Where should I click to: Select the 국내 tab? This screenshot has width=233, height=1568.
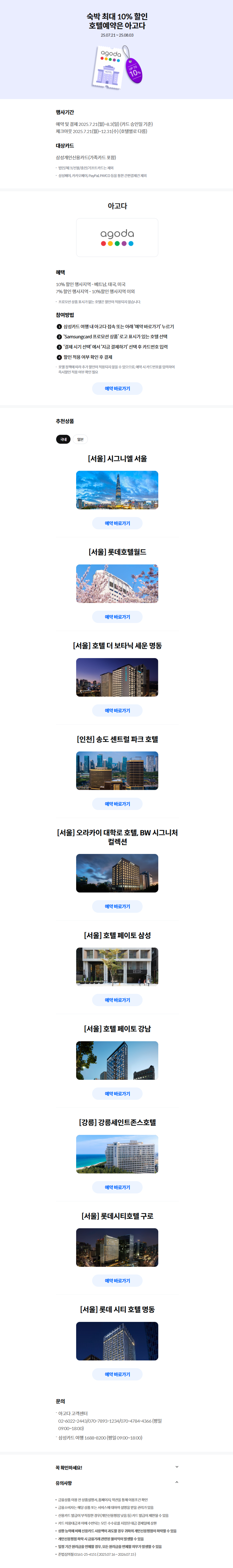coord(63,439)
